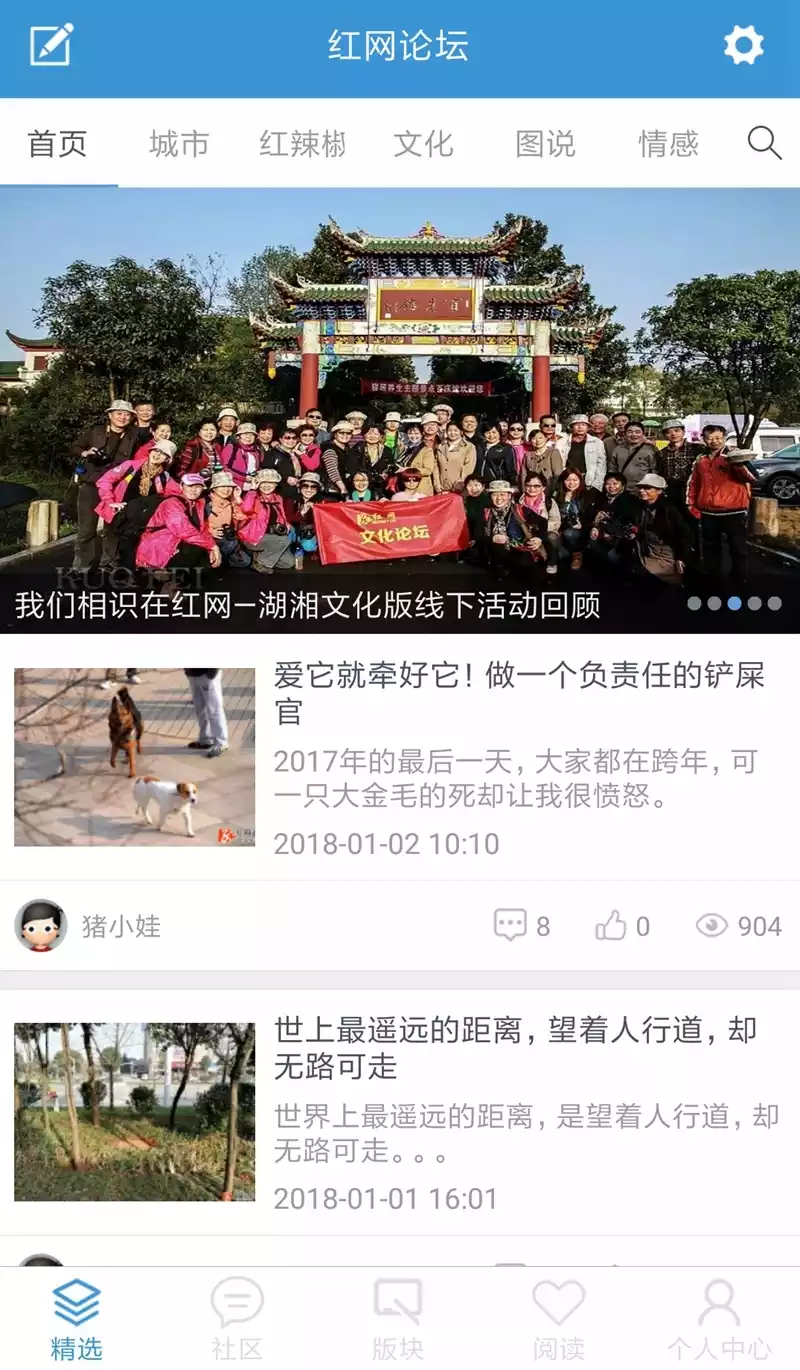Switch to the 文化 tab

424,144
